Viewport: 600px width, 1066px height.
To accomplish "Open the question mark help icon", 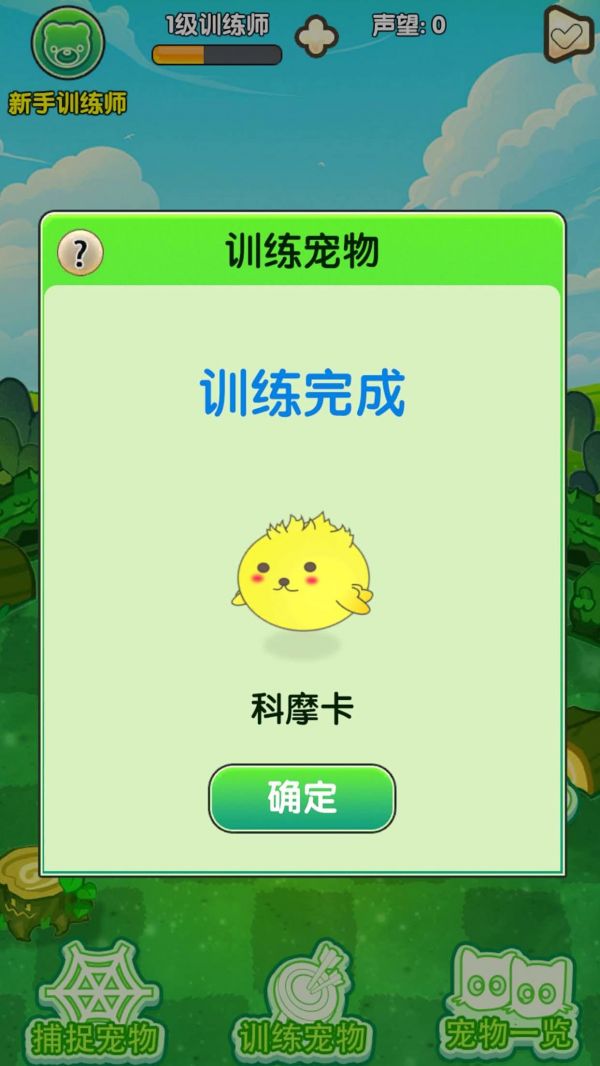I will 80,254.
